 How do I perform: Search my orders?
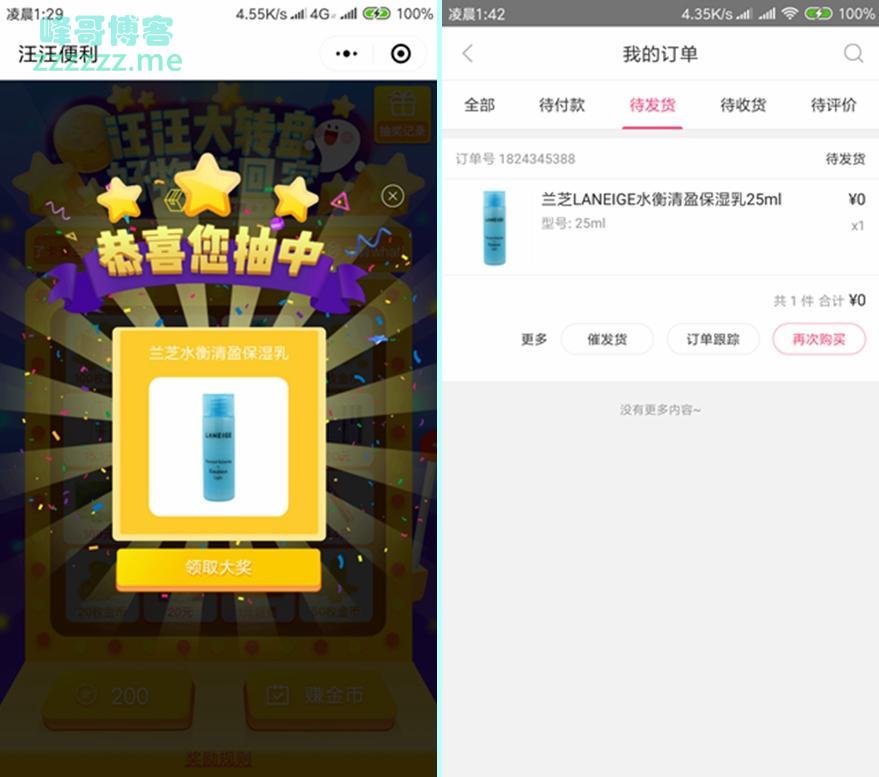852,54
